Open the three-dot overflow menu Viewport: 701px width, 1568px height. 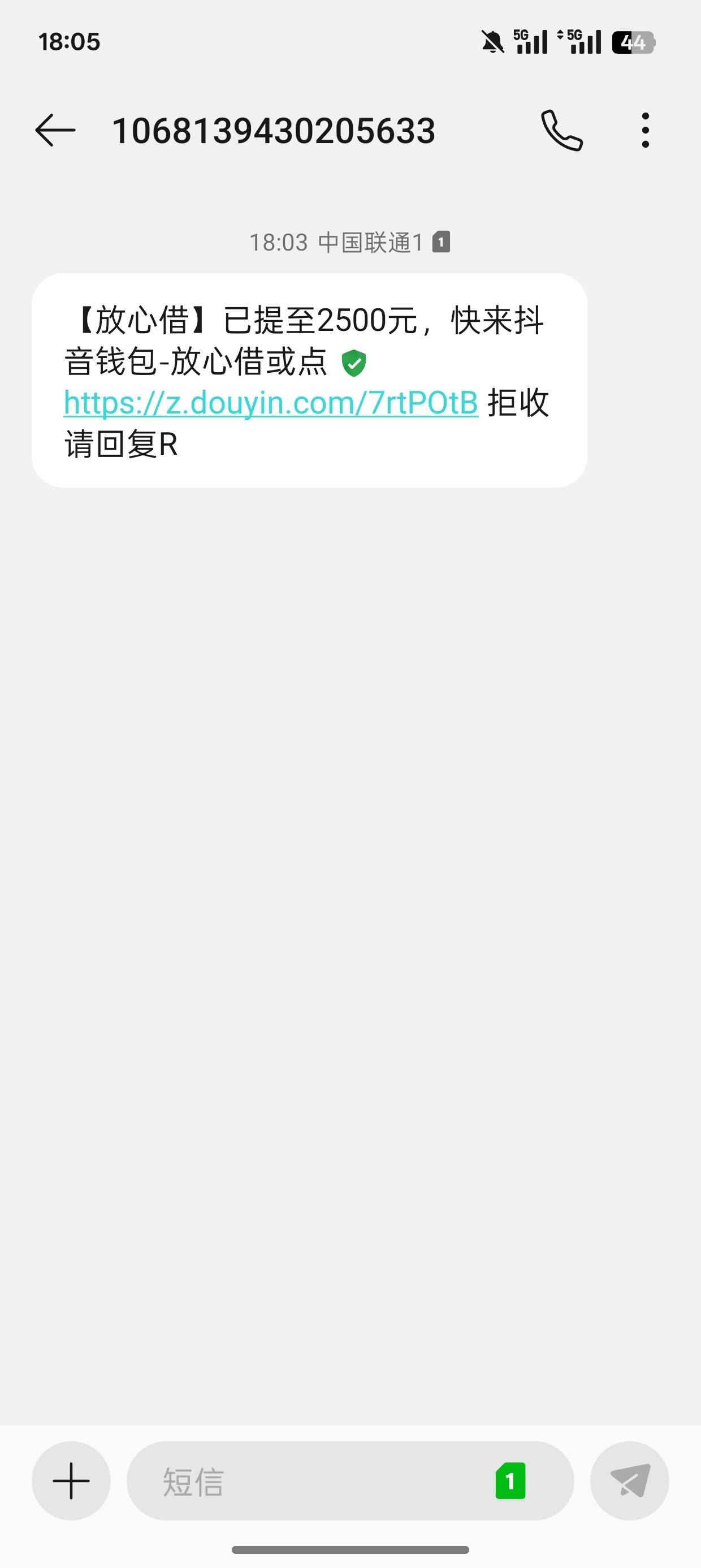tap(646, 130)
